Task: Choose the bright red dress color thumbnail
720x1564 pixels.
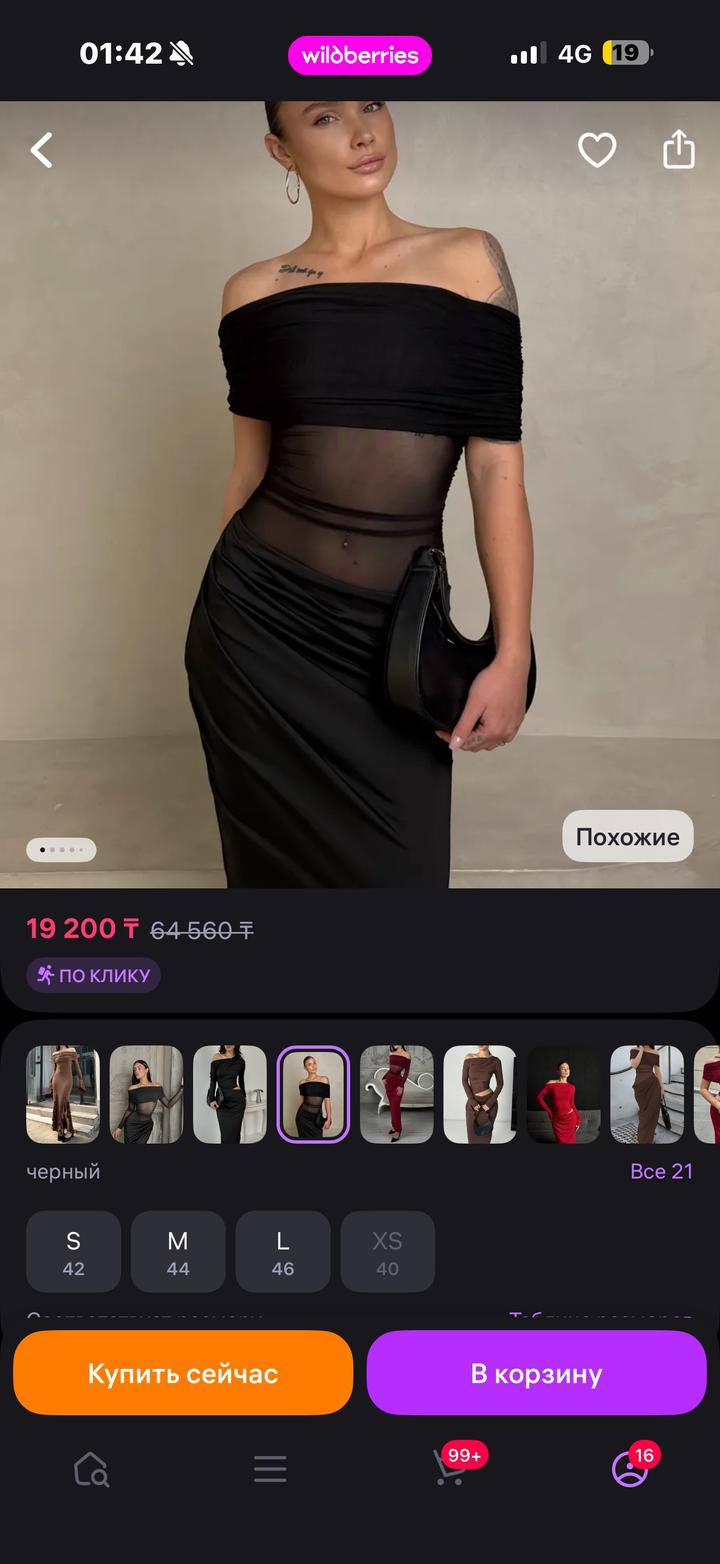Action: pos(563,1094)
